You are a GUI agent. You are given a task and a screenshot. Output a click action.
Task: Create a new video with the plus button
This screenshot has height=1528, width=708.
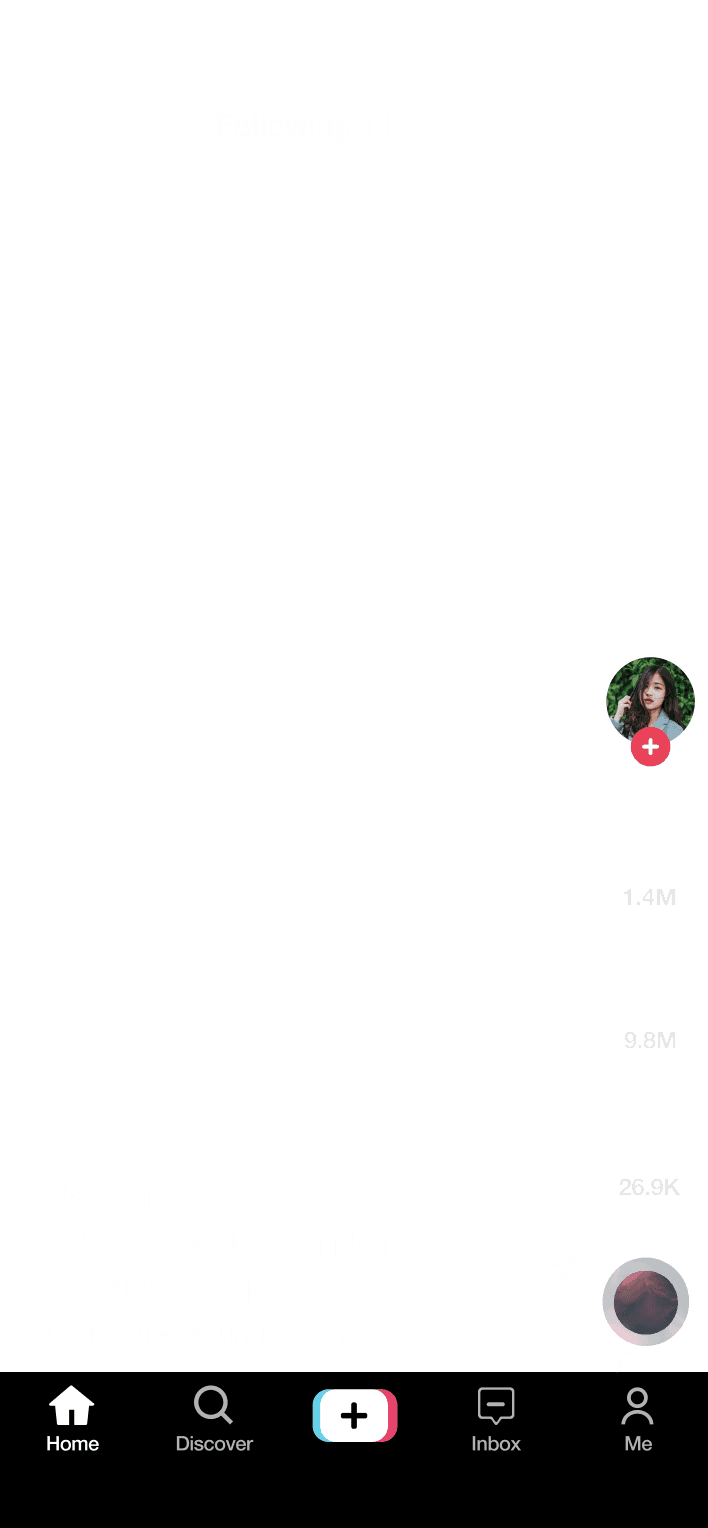click(x=354, y=1416)
